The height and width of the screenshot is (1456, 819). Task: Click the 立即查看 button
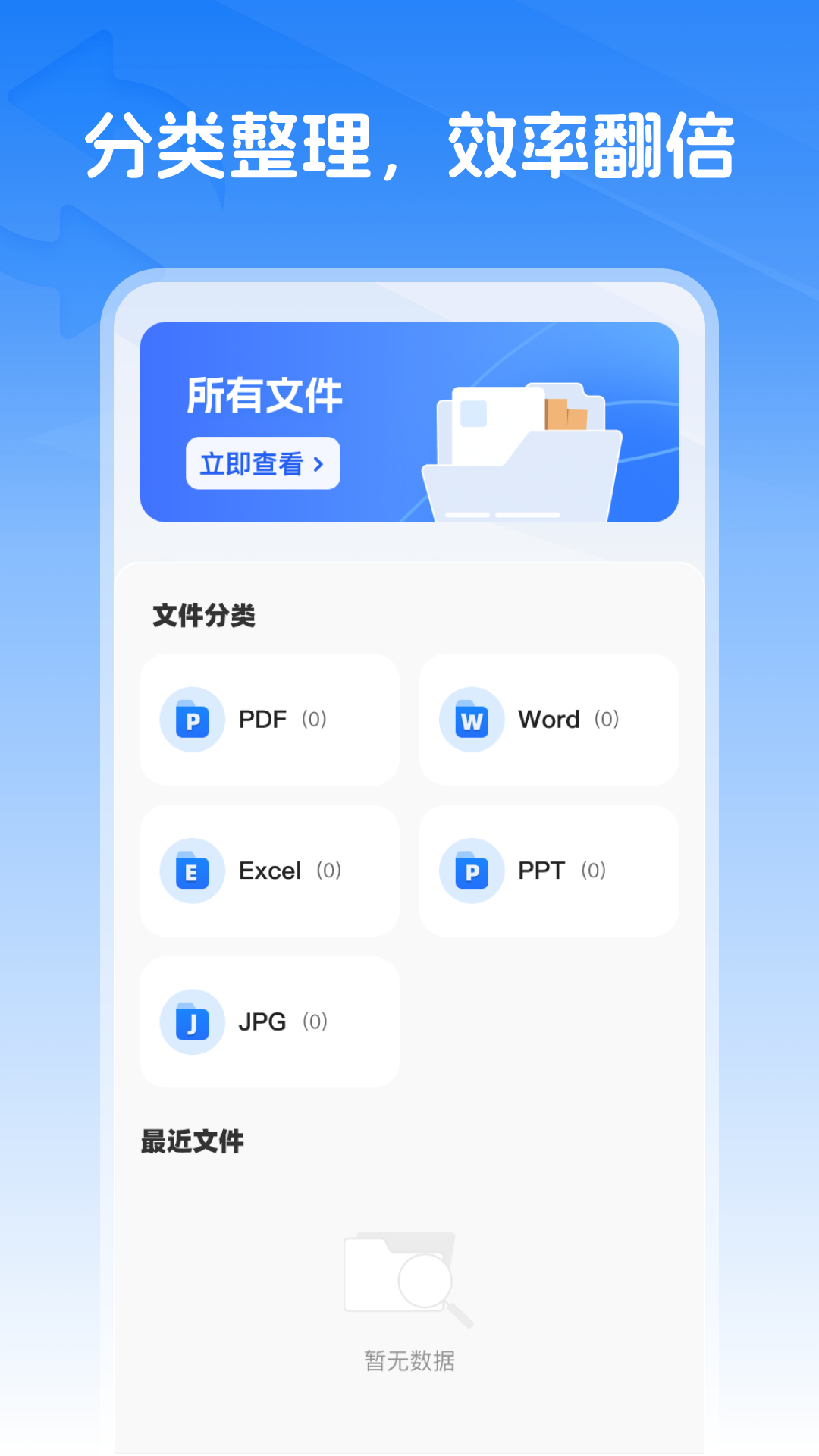click(x=262, y=463)
